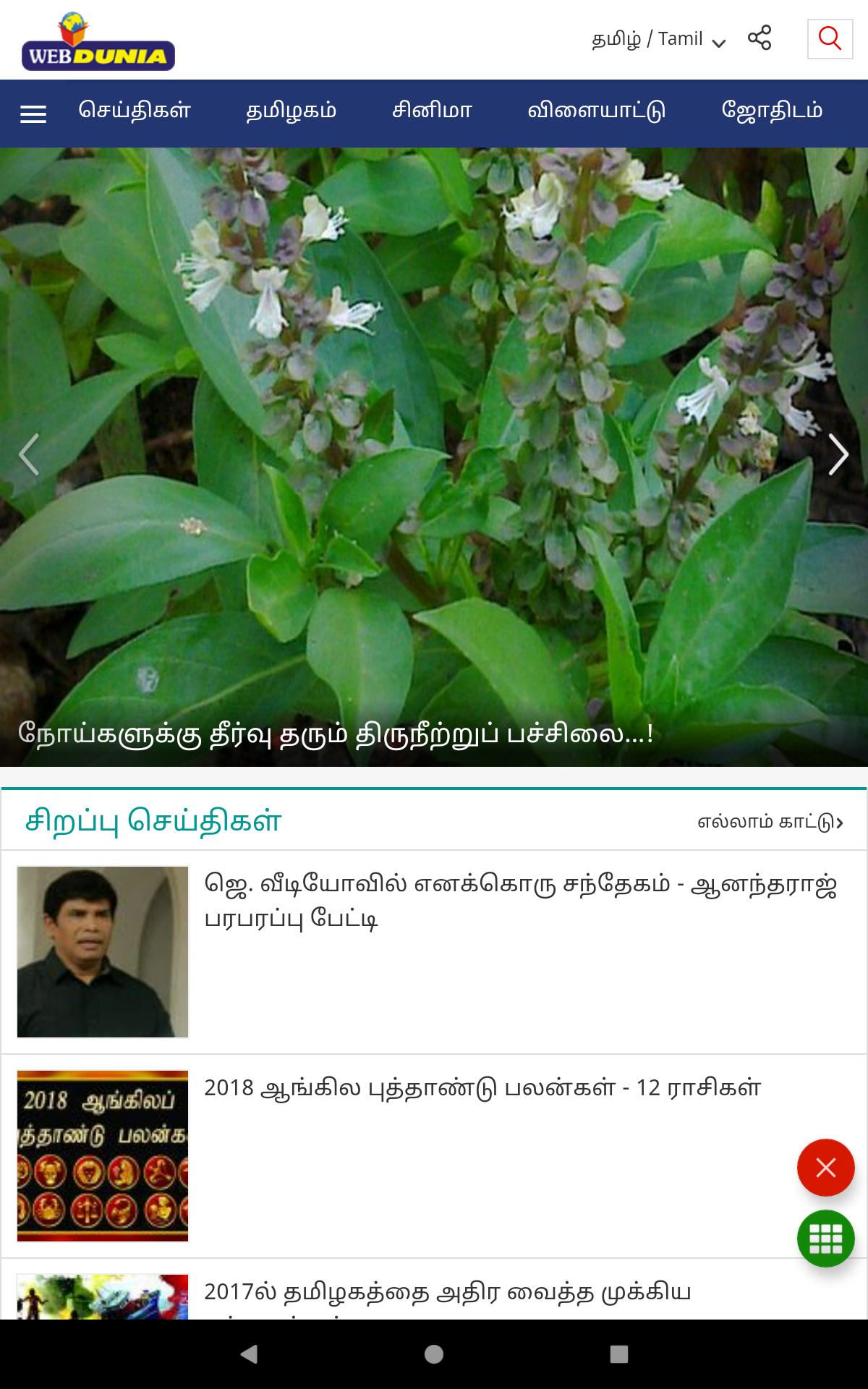
Task: Expand the தமிழ் / Tamil language dropdown
Action: [658, 39]
